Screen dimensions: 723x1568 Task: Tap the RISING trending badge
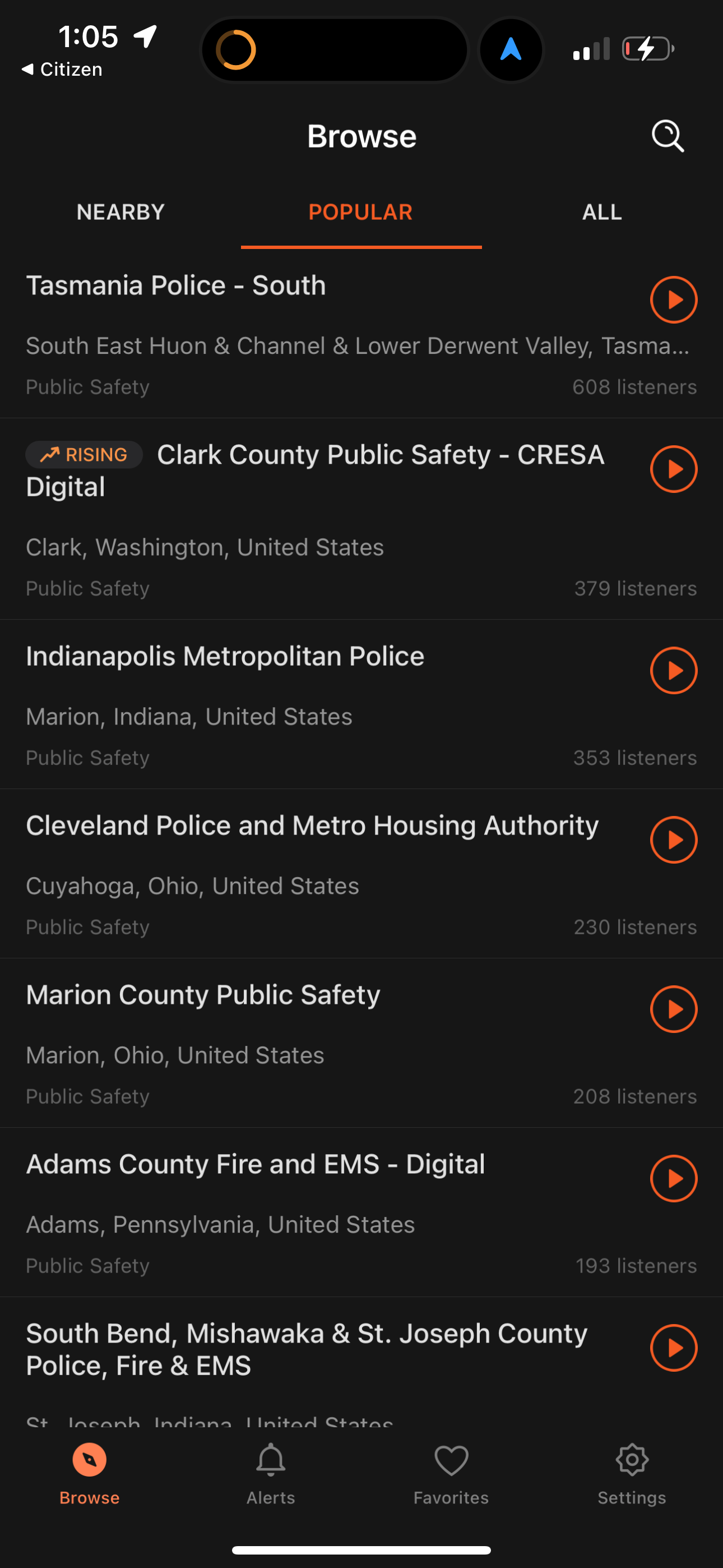tap(84, 455)
